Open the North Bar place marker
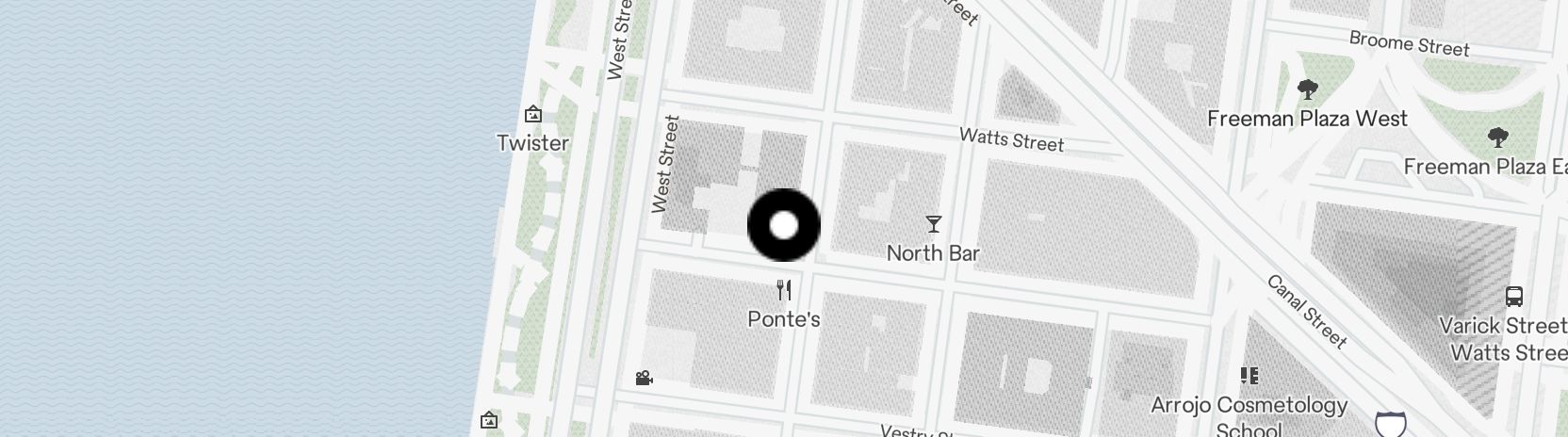1568x437 pixels. pyautogui.click(x=933, y=224)
